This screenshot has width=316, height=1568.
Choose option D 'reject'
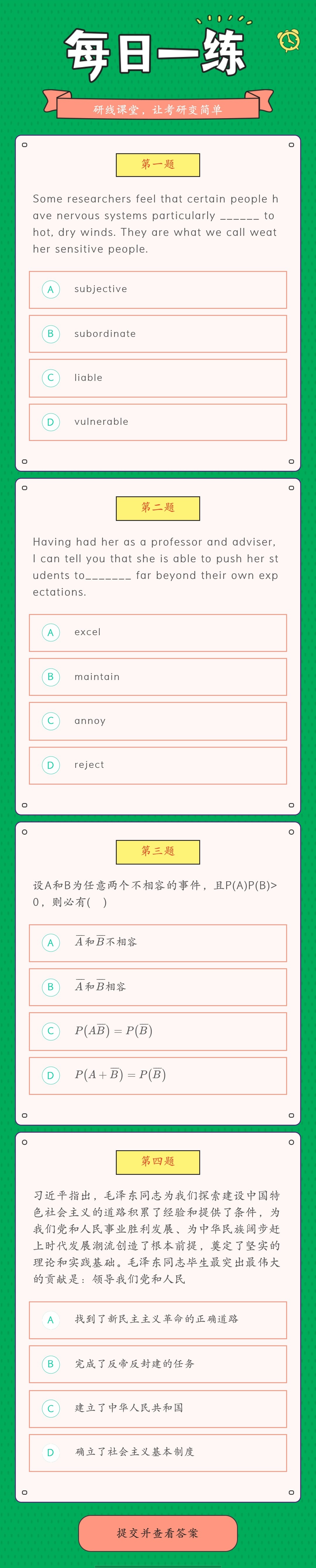point(157,765)
